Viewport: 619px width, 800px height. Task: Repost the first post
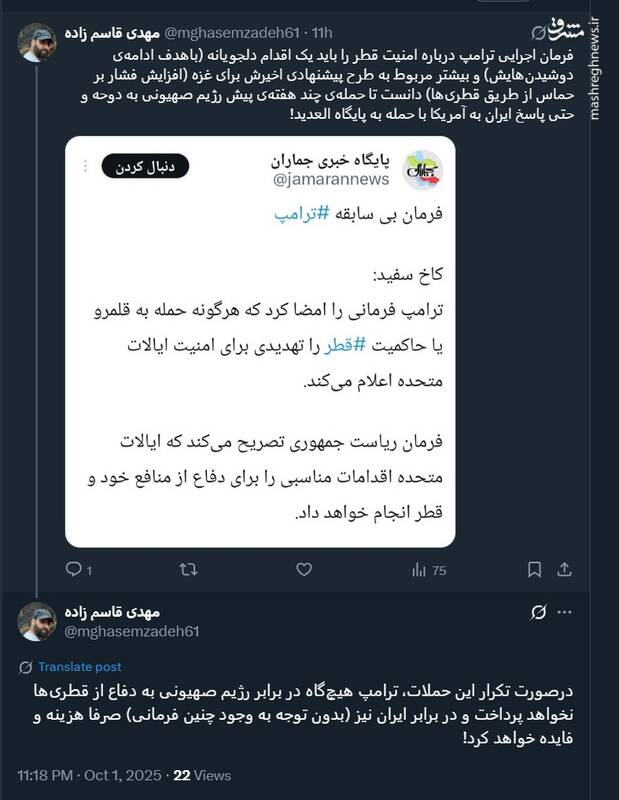[x=187, y=570]
